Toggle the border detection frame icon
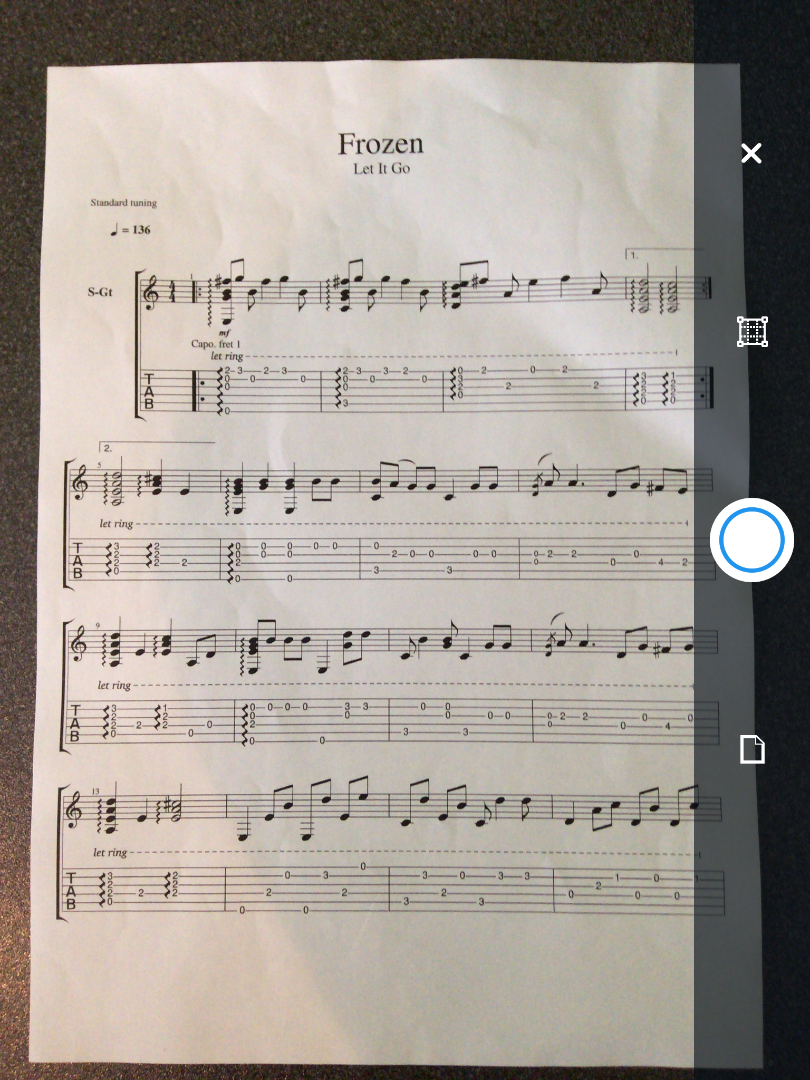 [x=752, y=332]
